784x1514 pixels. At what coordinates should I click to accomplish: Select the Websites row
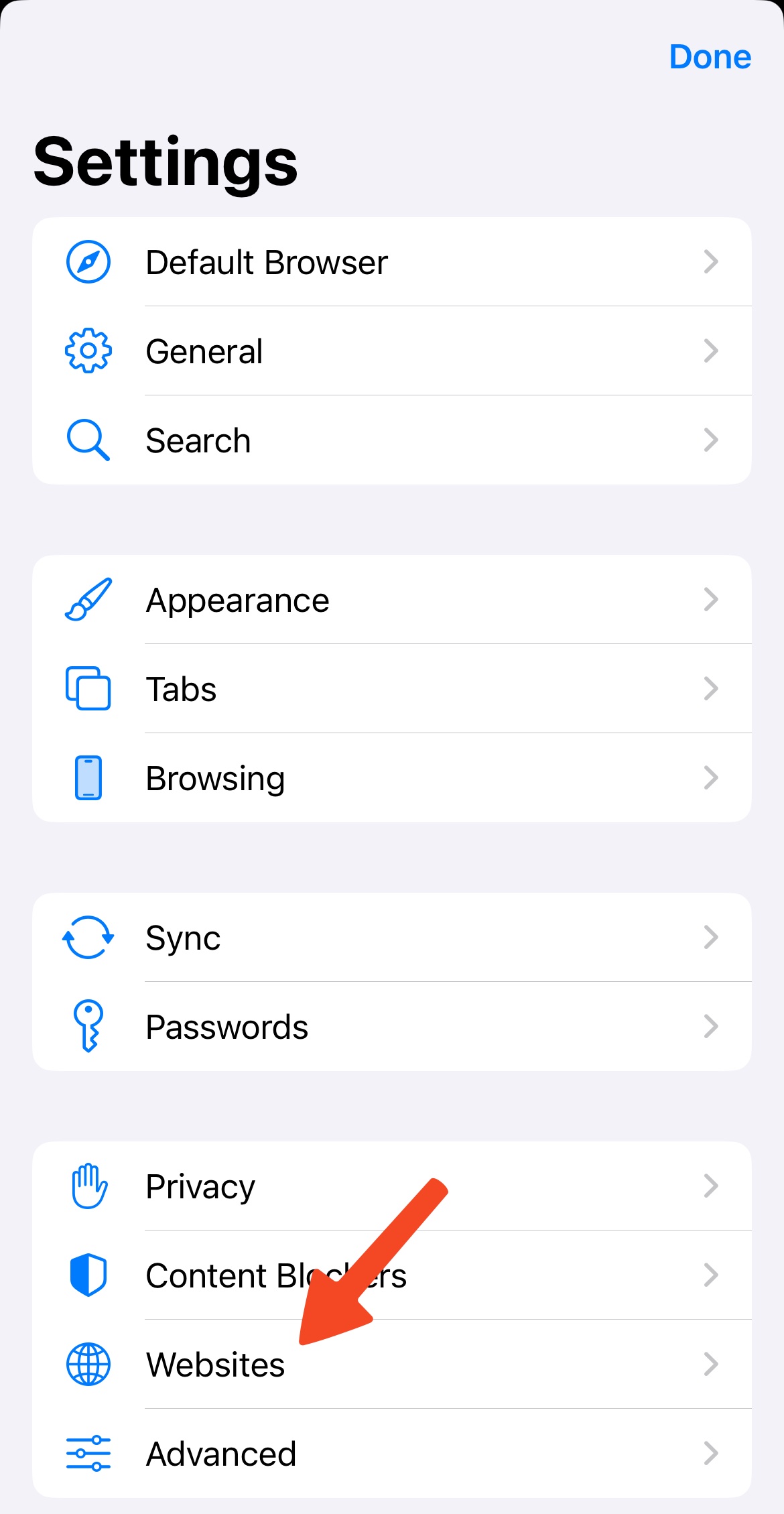pos(392,1364)
